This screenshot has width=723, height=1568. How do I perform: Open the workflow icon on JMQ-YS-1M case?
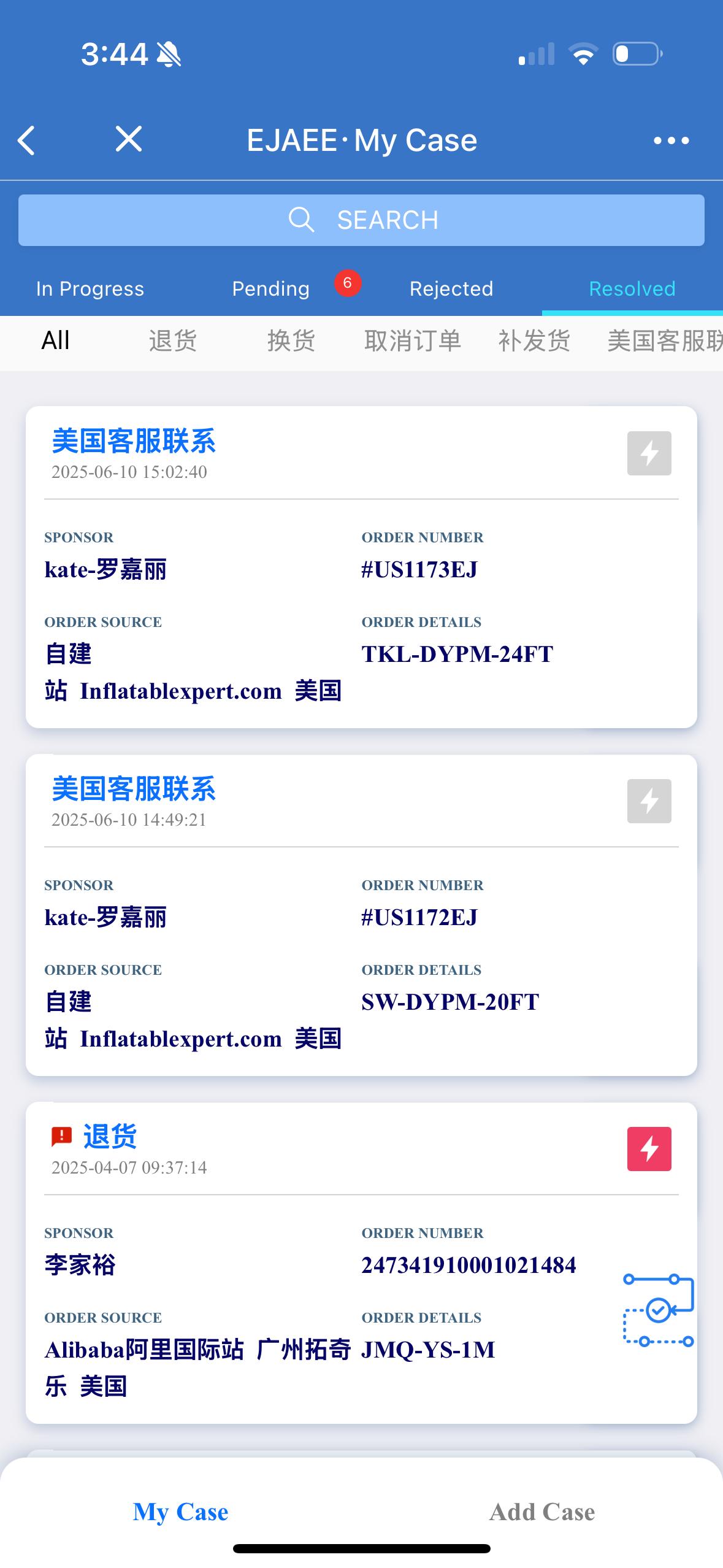pos(658,1310)
